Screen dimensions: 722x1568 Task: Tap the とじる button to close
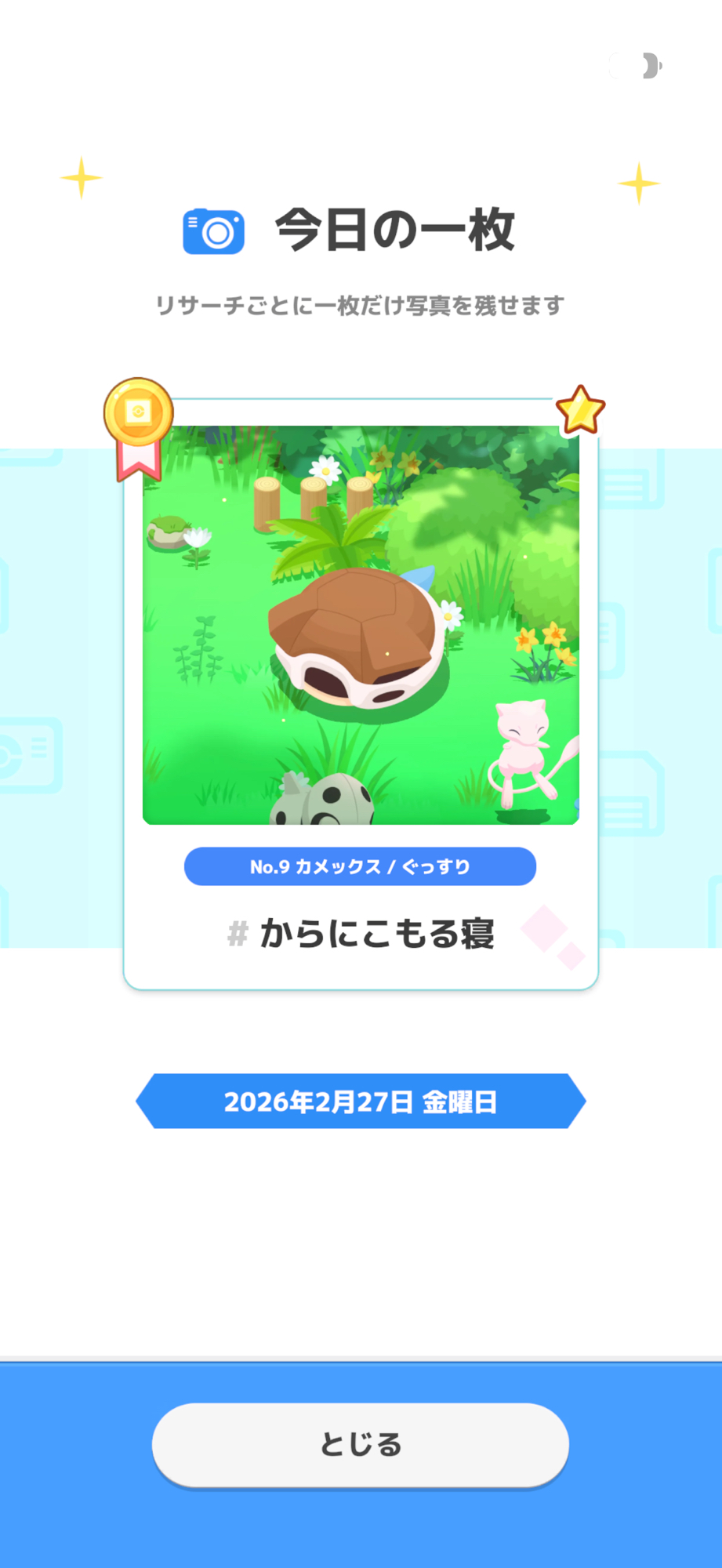pos(361,1444)
